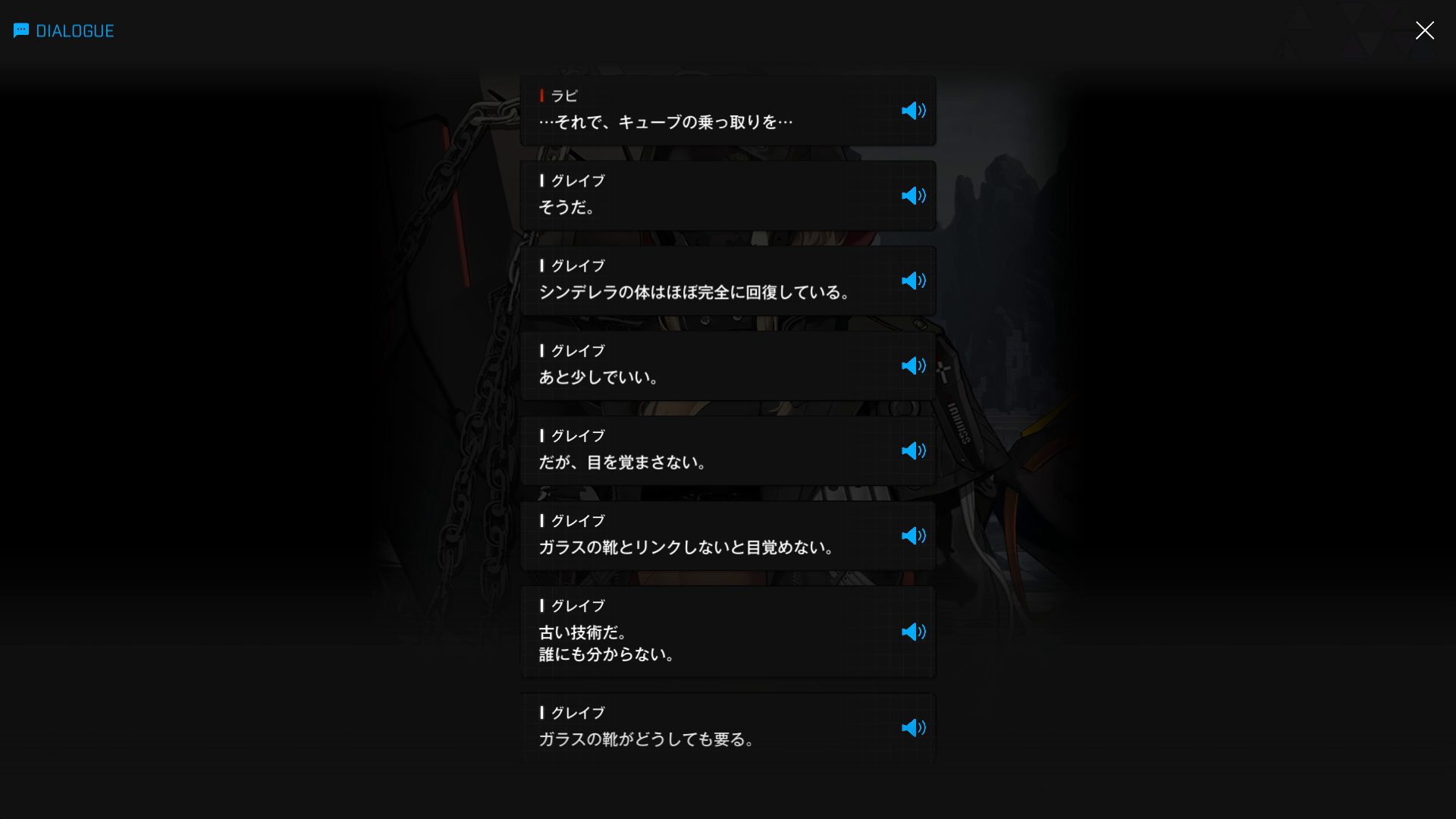Play audio for シンデレラの体は line
The height and width of the screenshot is (819, 1456).
coord(913,281)
